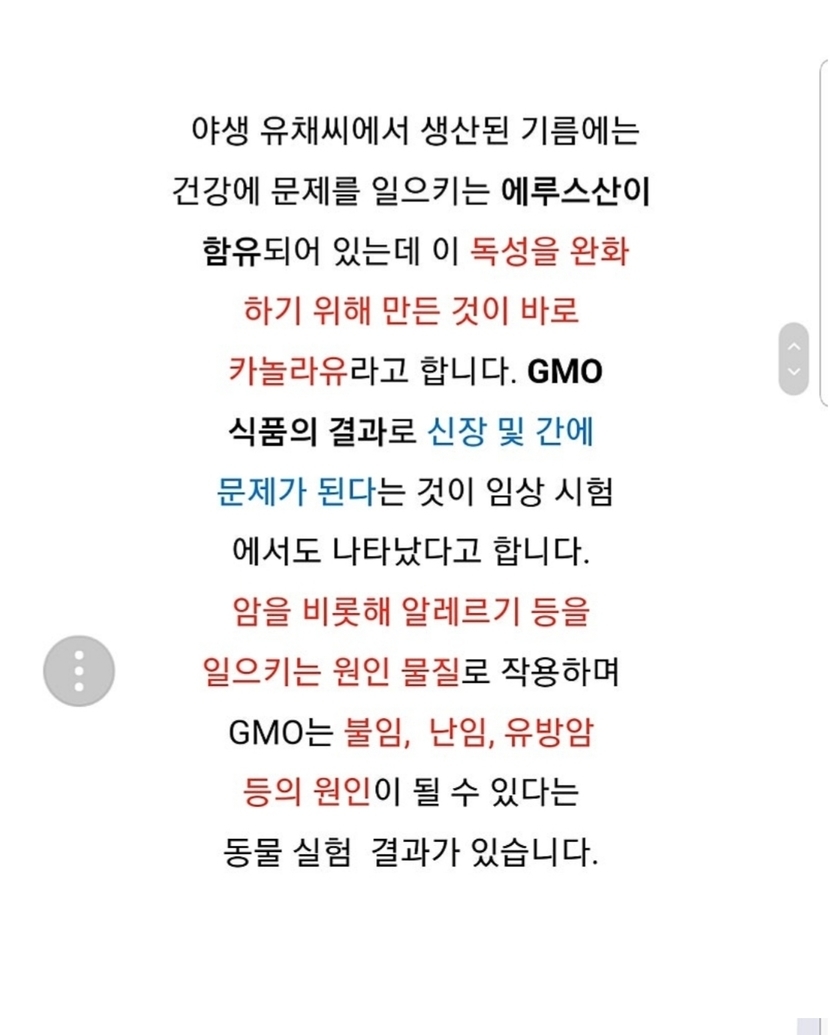830x1035 pixels.
Task: Open the floating three-dot menu button
Action: tap(79, 671)
